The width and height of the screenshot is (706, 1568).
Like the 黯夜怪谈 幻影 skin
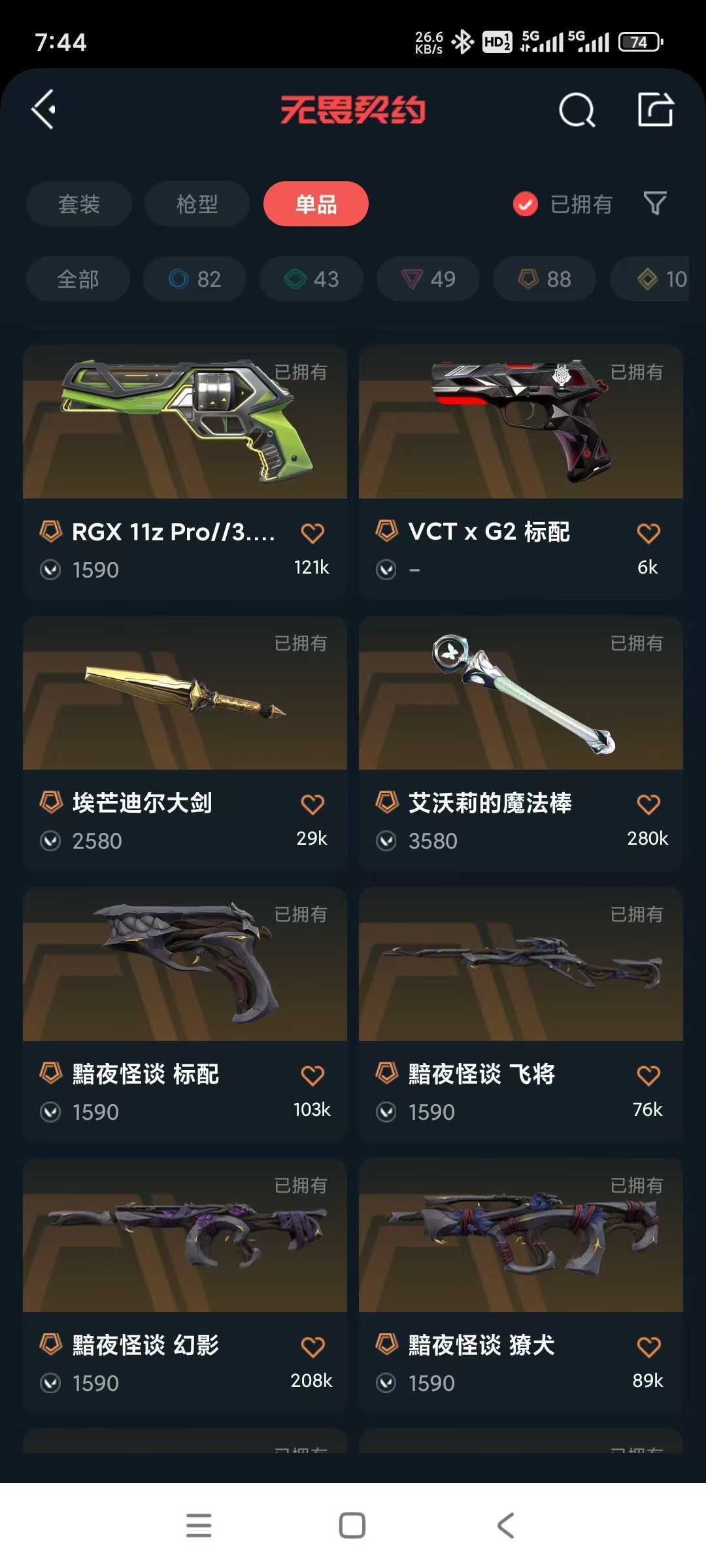pyautogui.click(x=312, y=1347)
